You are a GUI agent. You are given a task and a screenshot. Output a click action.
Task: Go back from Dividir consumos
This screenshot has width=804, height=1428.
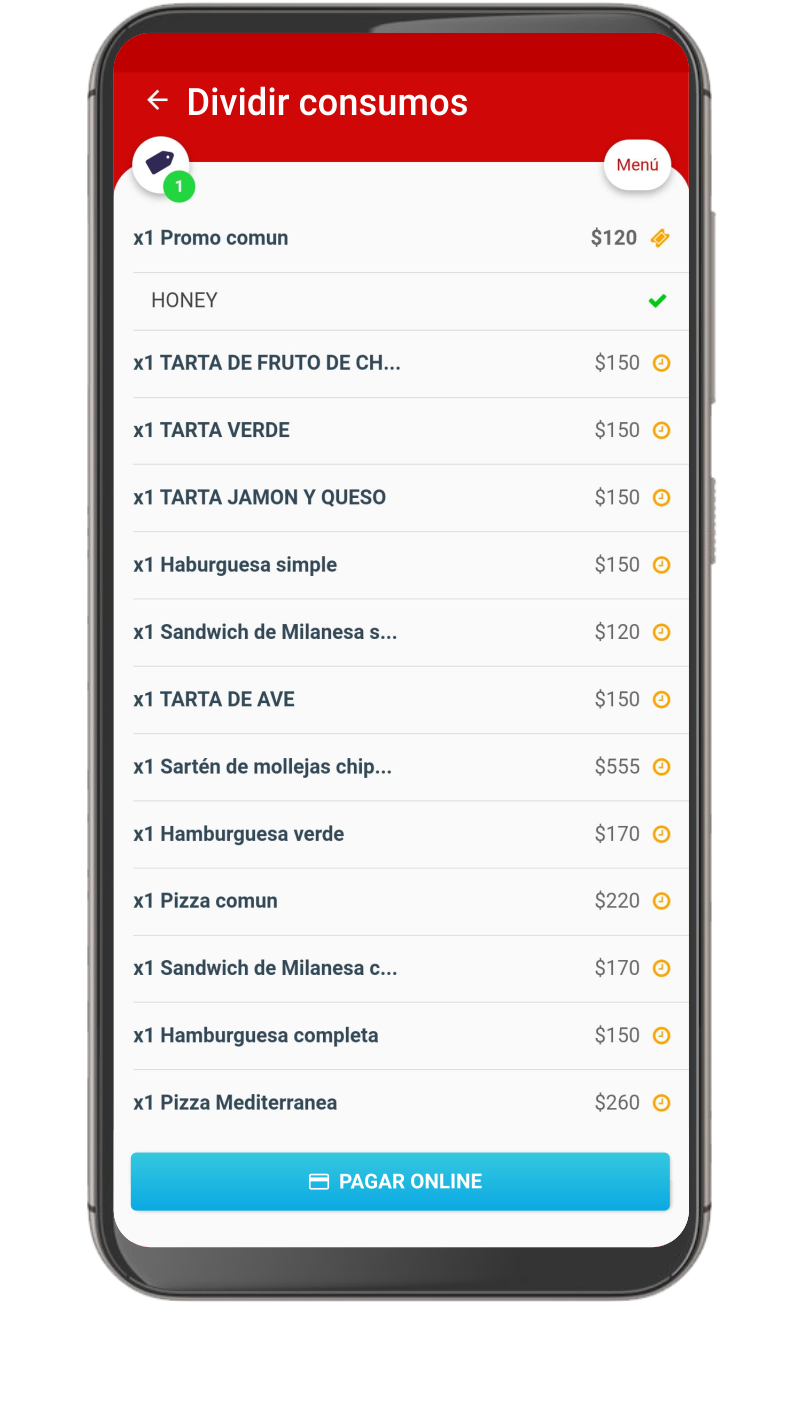(x=157, y=100)
